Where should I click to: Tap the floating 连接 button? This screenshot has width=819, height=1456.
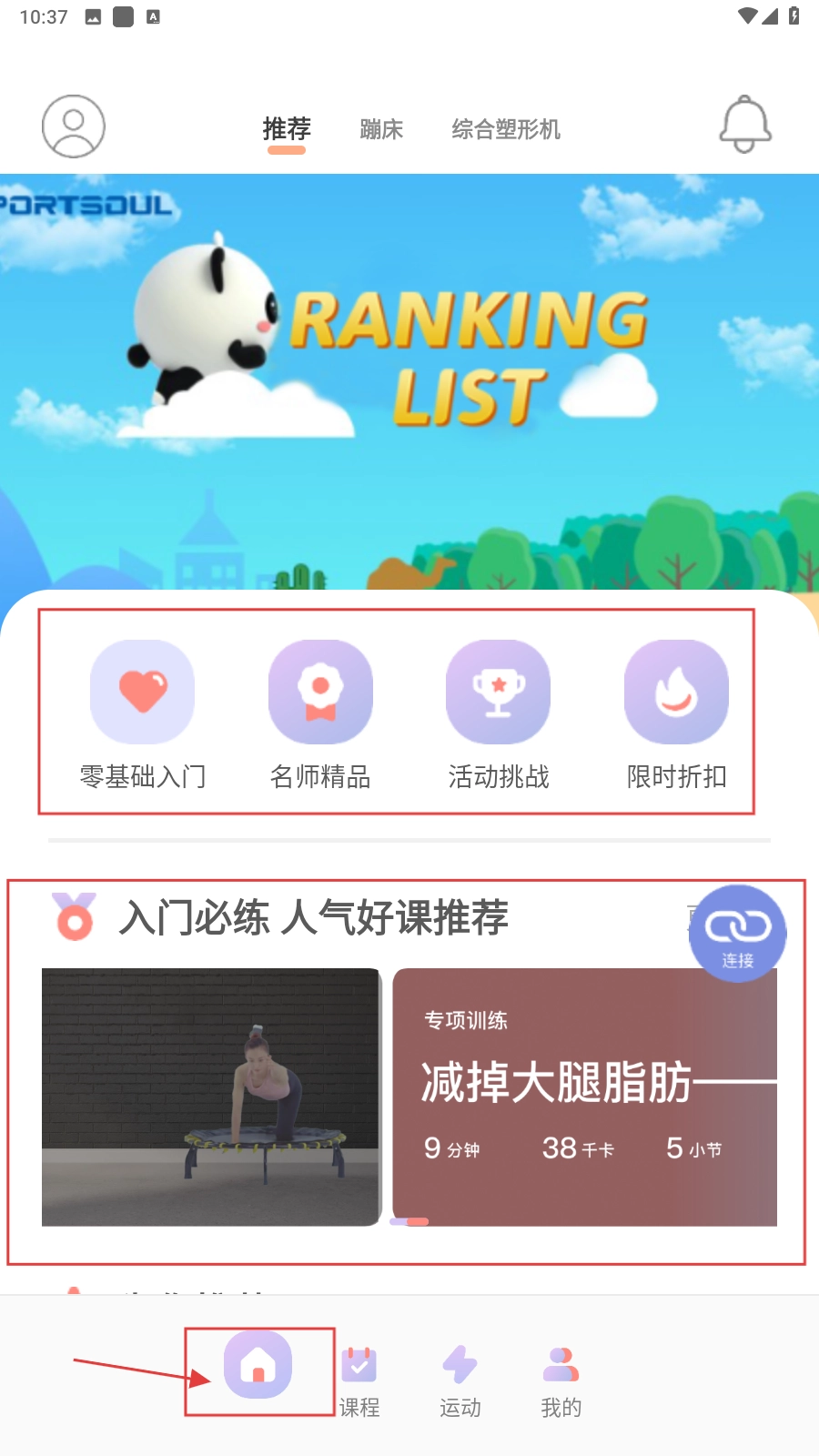(x=737, y=934)
